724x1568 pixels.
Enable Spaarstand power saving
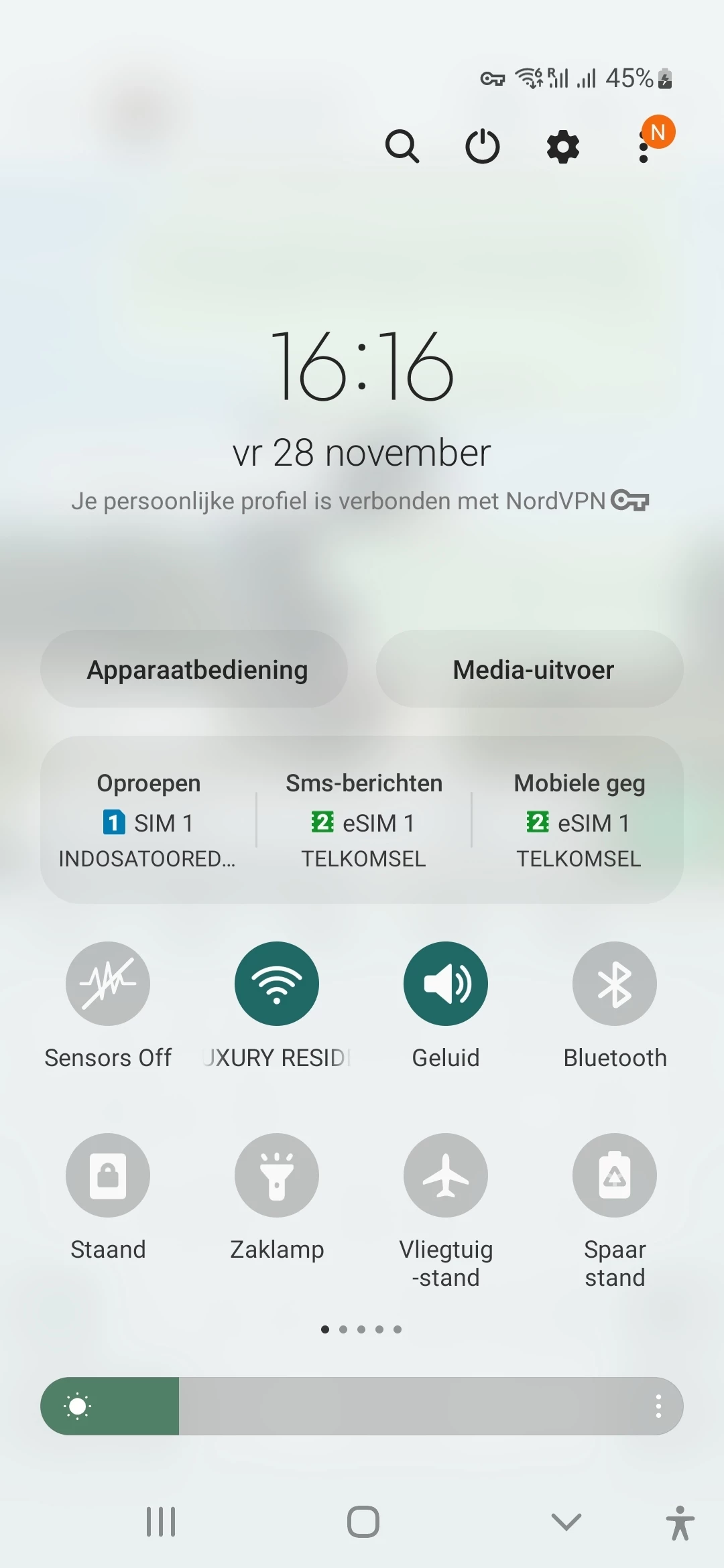tap(615, 1175)
